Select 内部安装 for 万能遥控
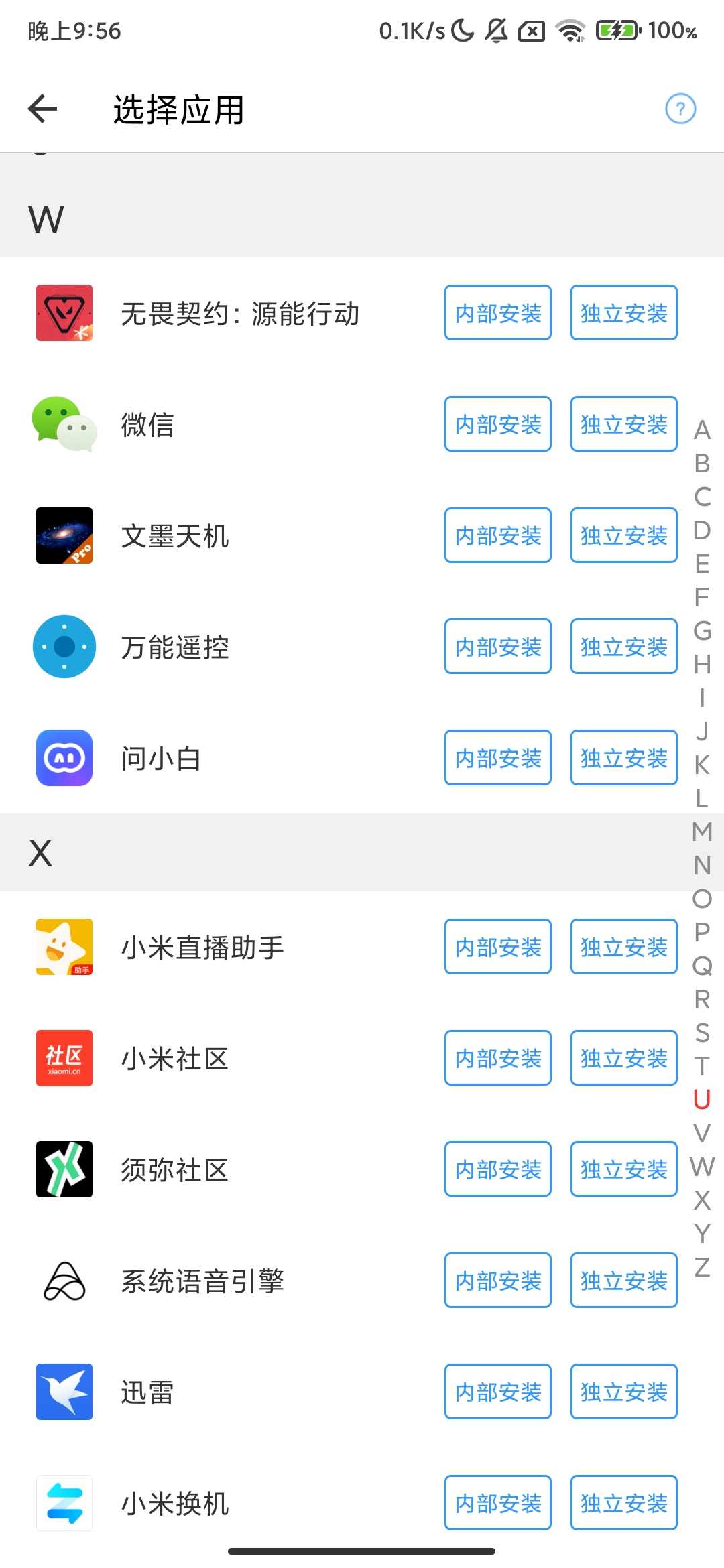 (497, 647)
